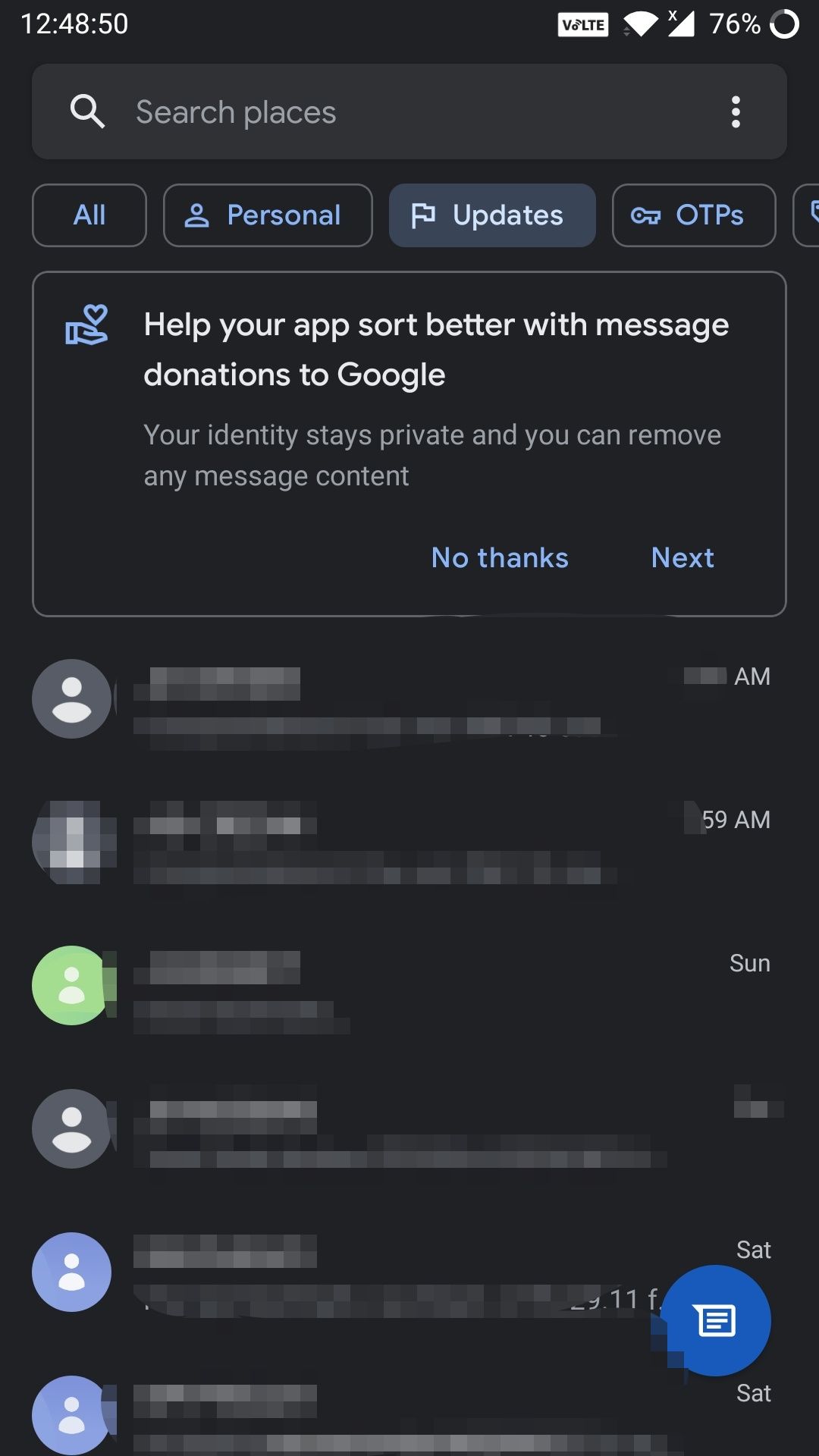The image size is (819, 1456).
Task: Tap the battery ring icon in the status bar
Action: [785, 24]
